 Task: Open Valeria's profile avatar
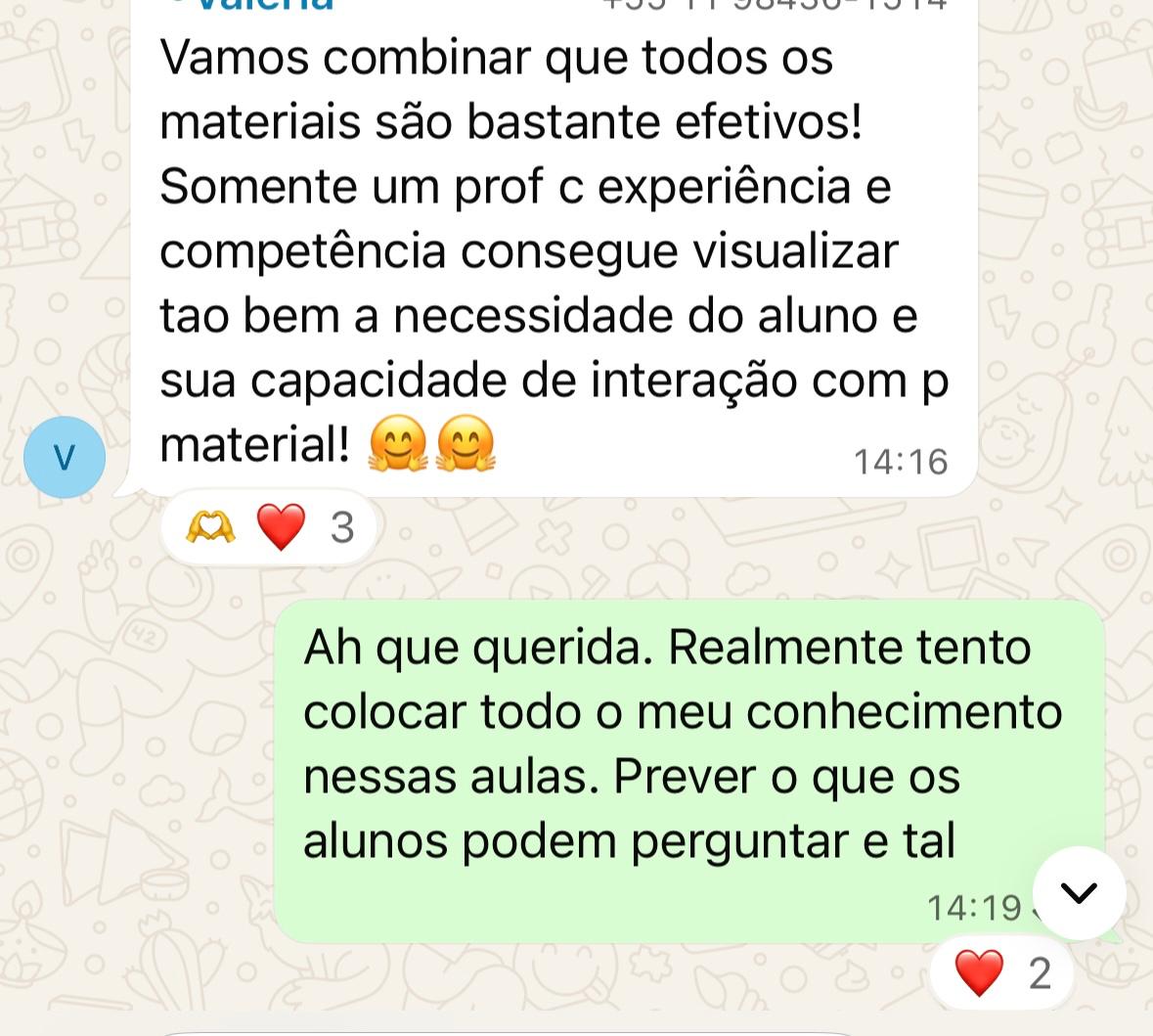click(x=65, y=457)
